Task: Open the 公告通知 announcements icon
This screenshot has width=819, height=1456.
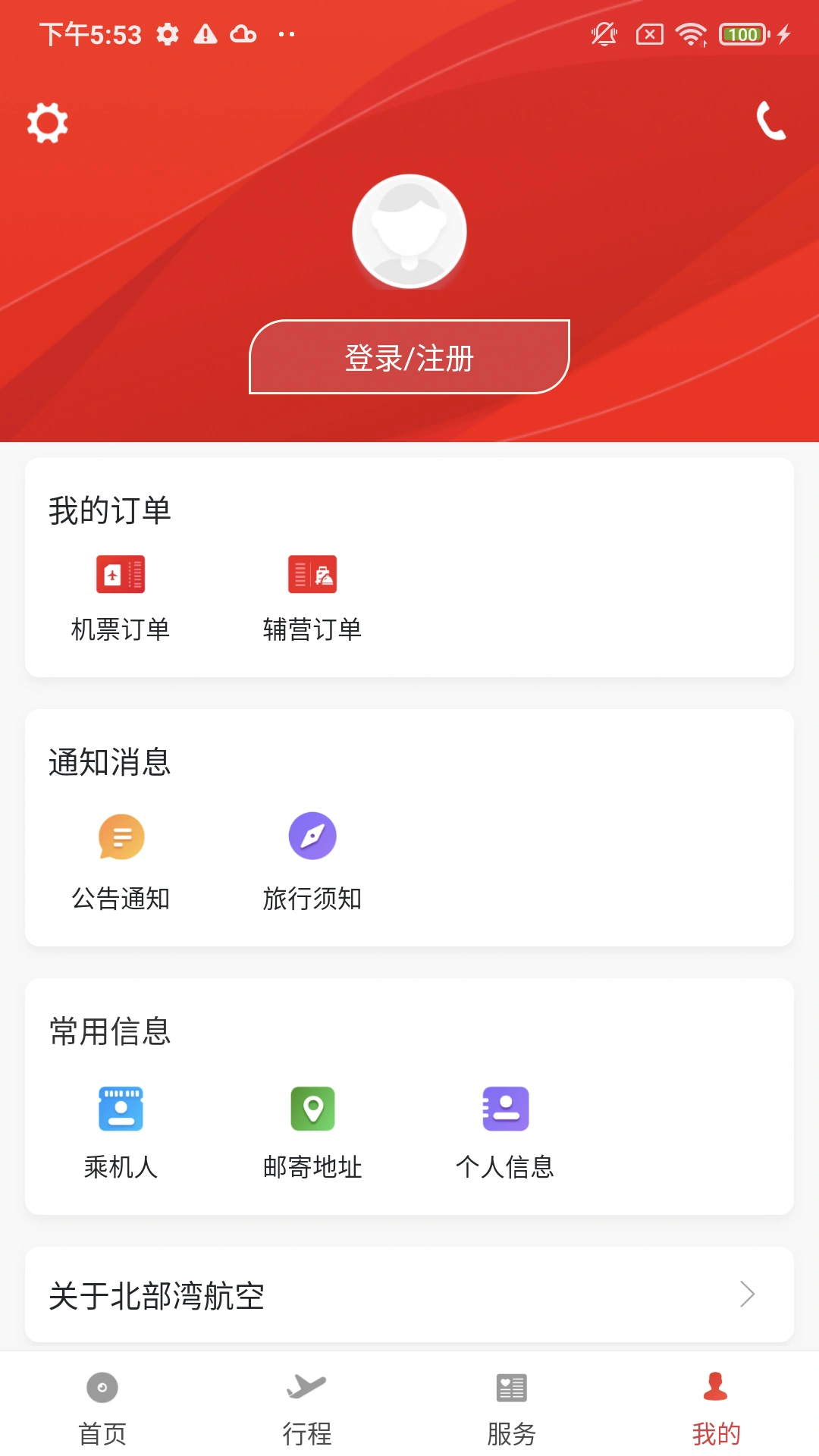Action: point(121,836)
